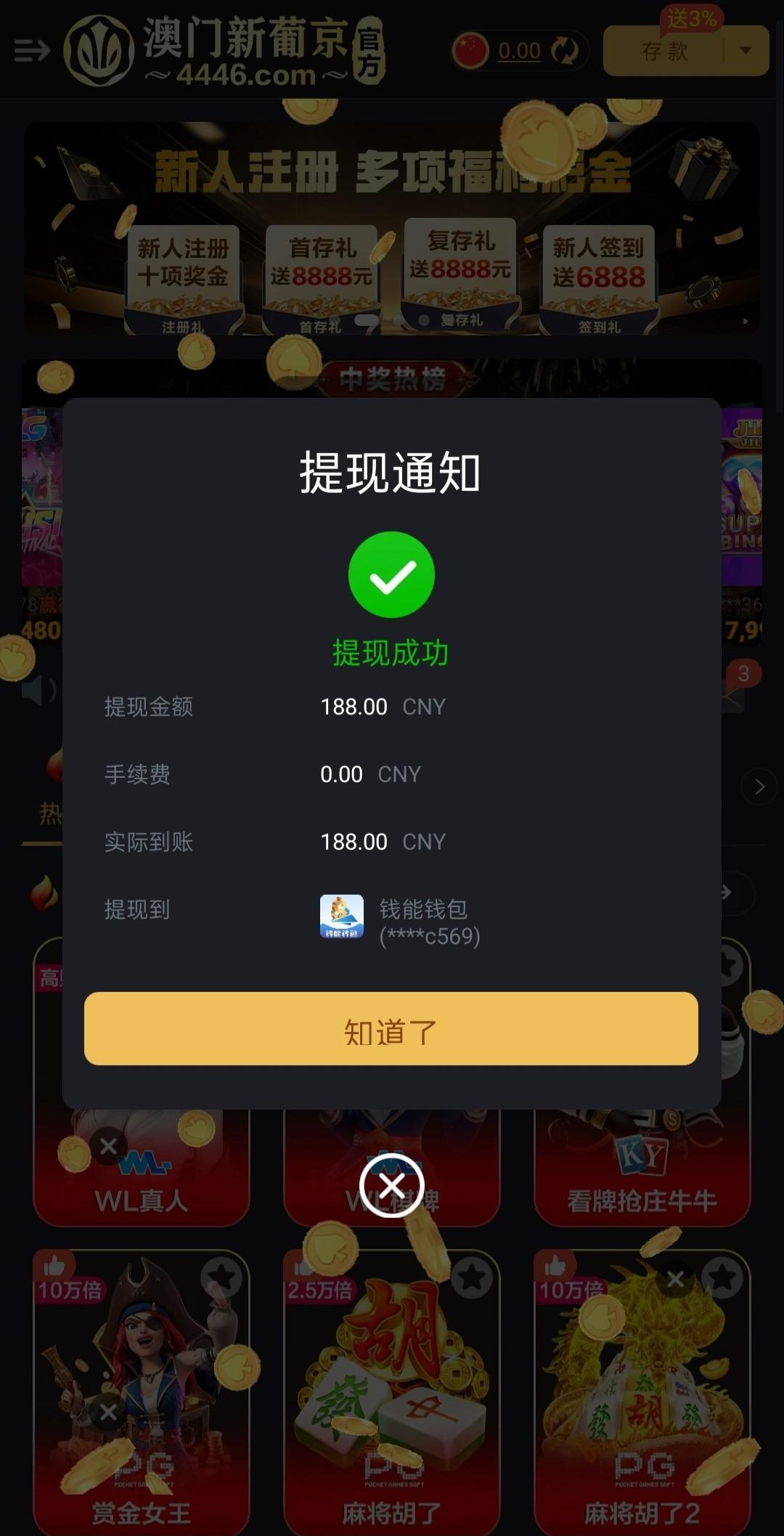Refresh the account balance

pyautogui.click(x=564, y=51)
